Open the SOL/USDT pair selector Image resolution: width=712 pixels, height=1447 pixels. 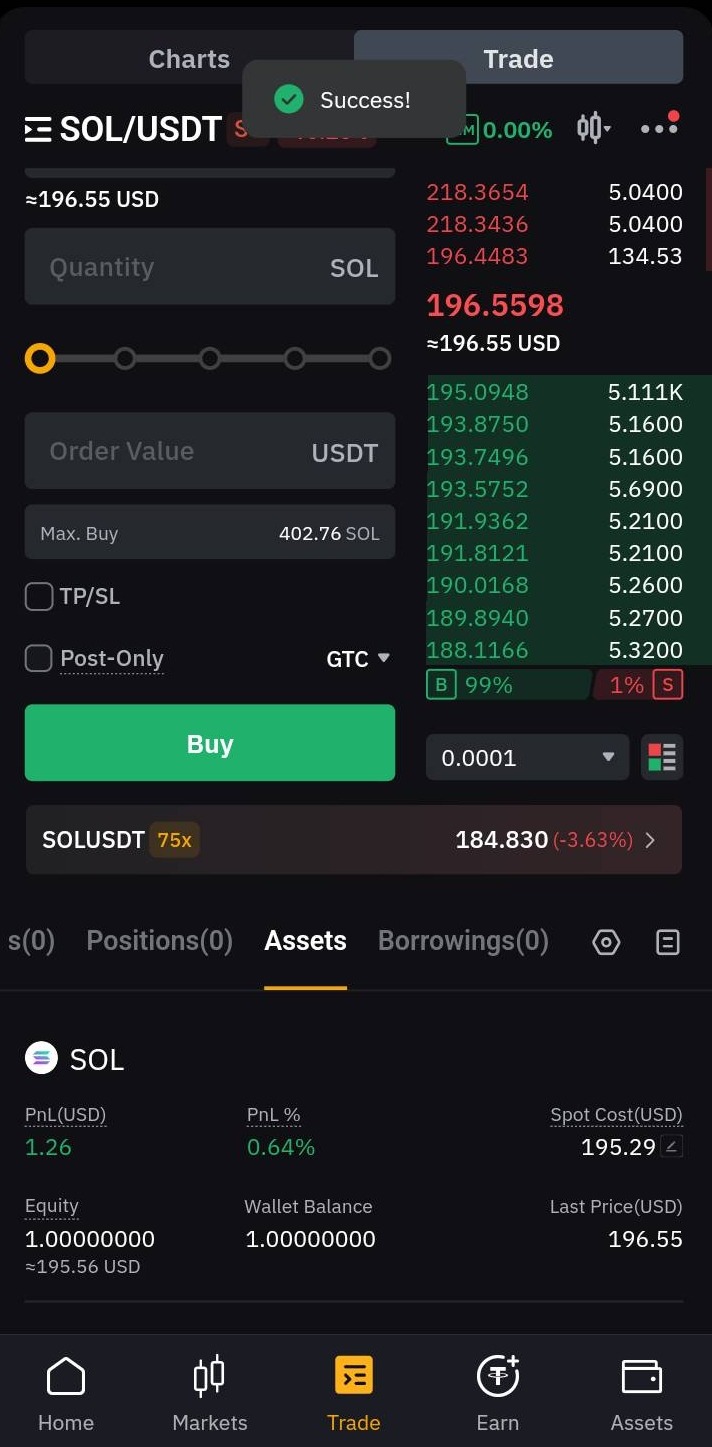(123, 129)
